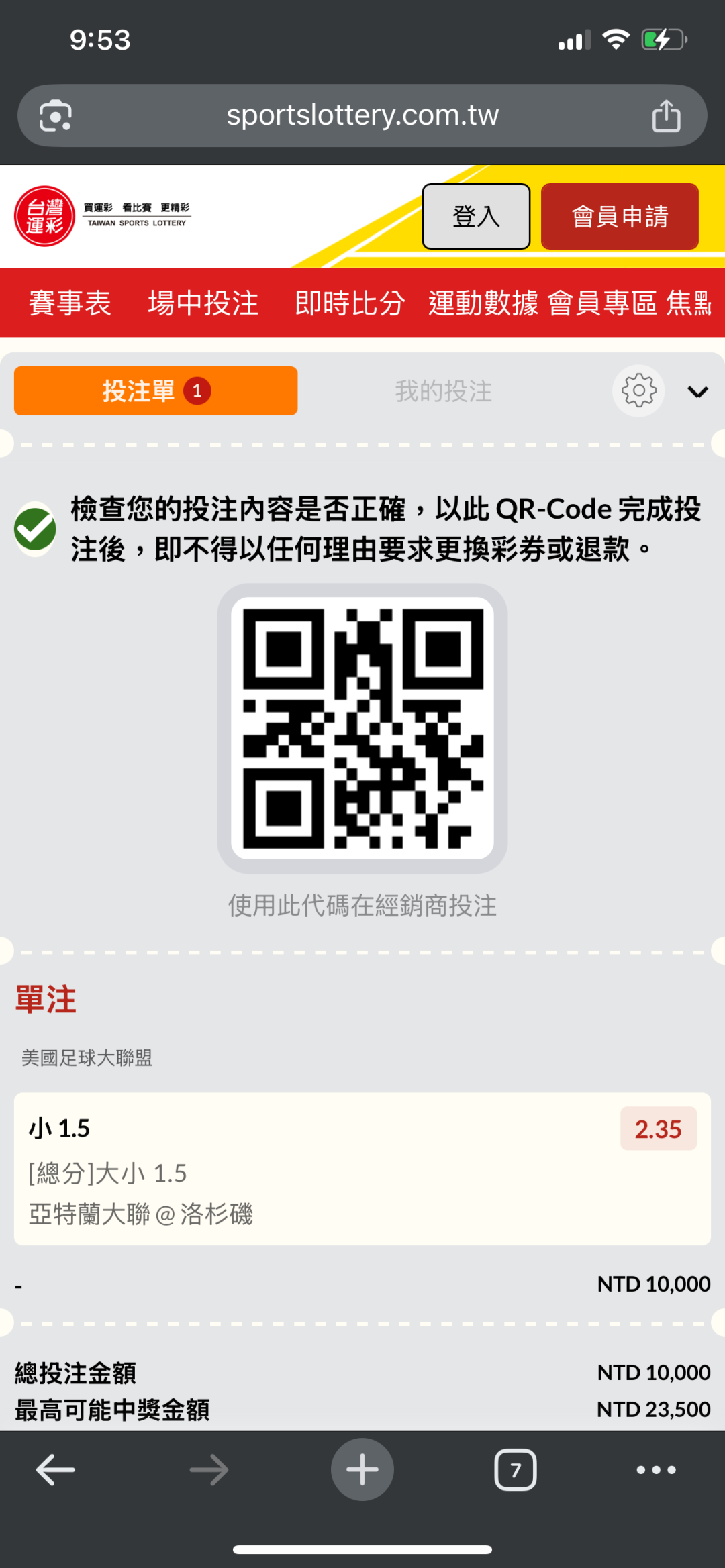
Task: Open 運動數據 sports data
Action: [x=483, y=303]
